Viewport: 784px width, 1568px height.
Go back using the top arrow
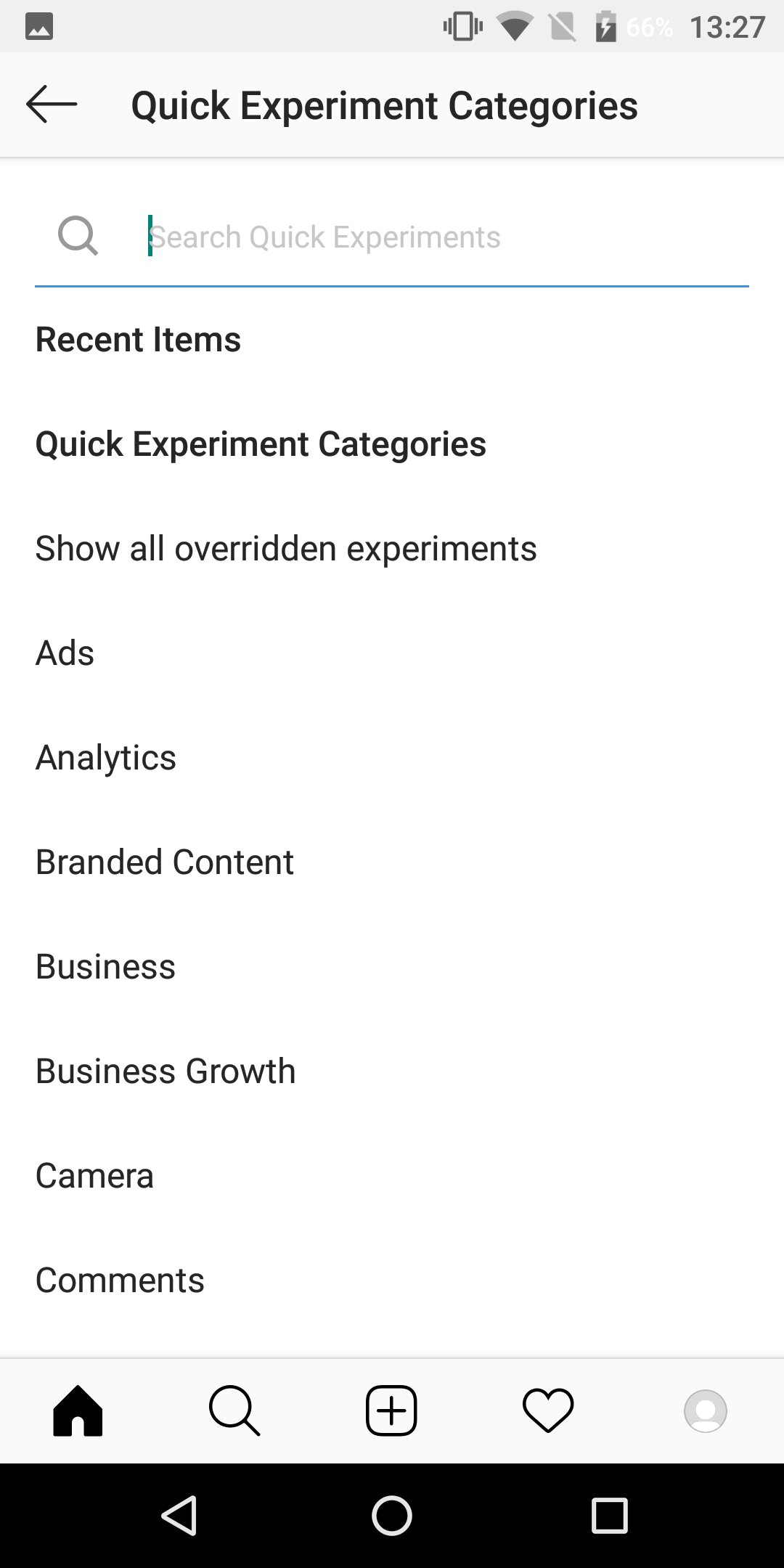click(x=52, y=105)
